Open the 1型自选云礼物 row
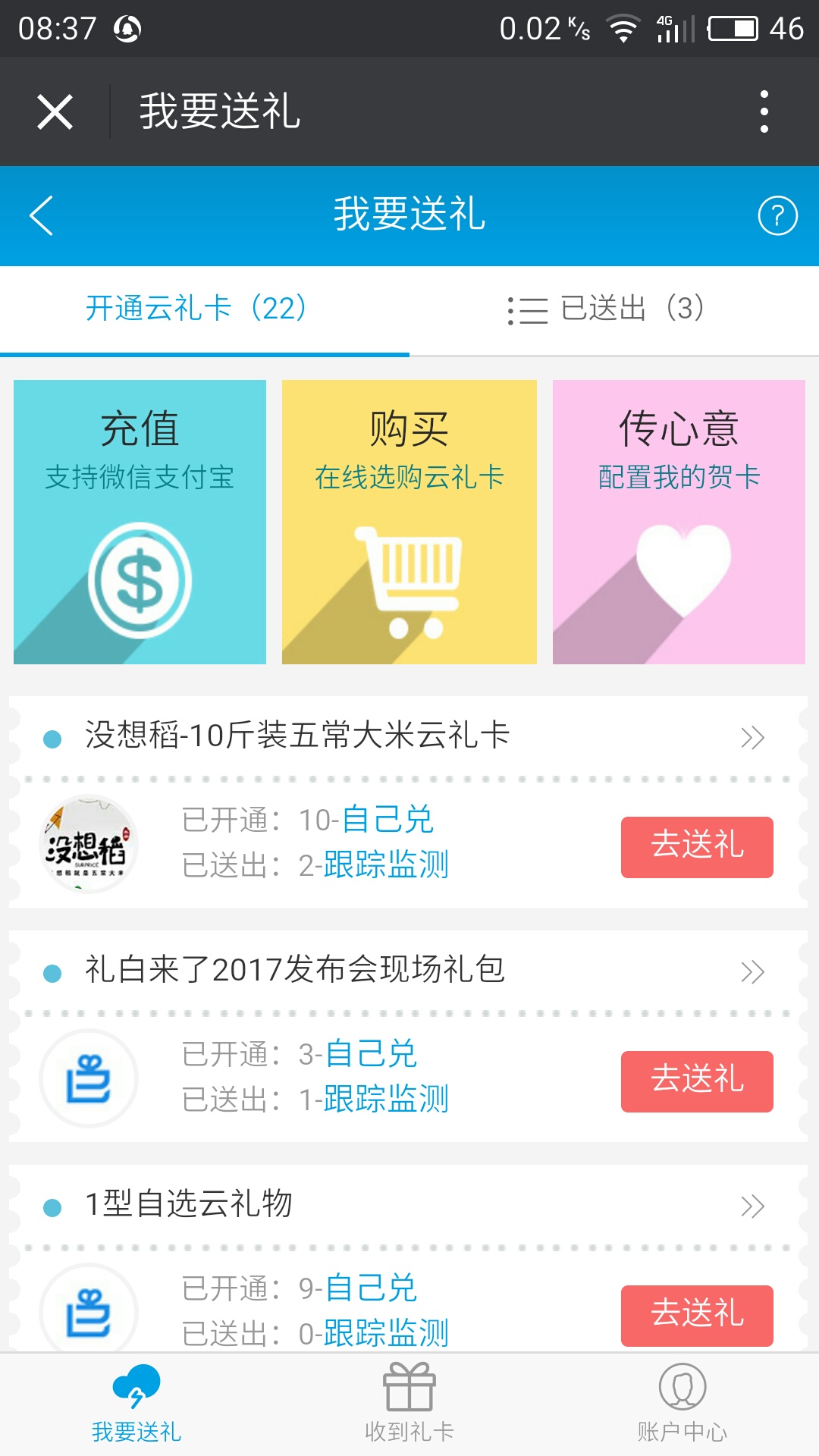 408,1205
